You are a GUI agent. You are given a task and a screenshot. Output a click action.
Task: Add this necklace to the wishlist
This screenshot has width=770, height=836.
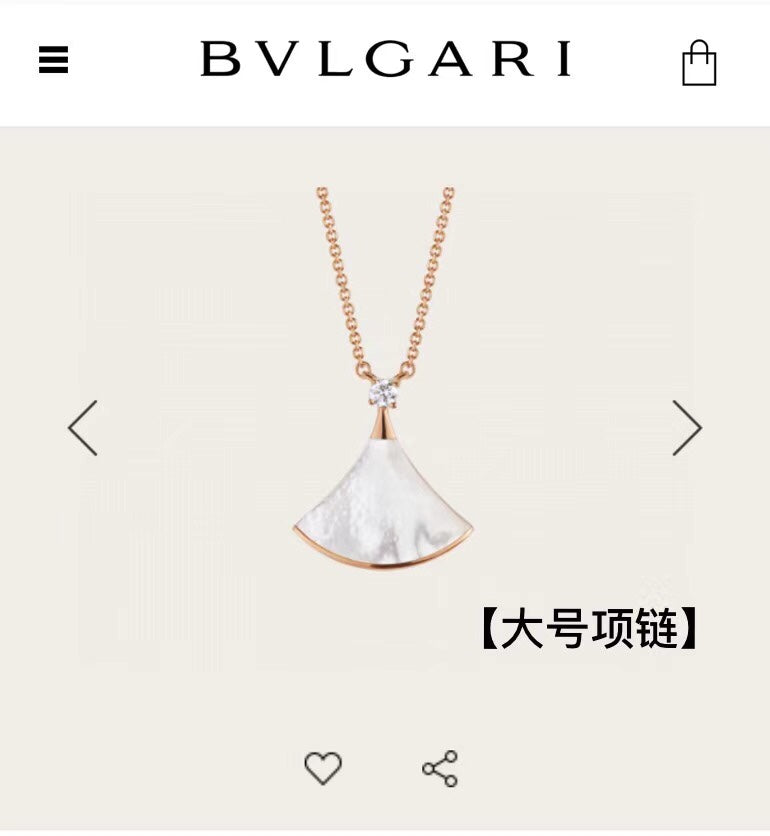tap(323, 768)
